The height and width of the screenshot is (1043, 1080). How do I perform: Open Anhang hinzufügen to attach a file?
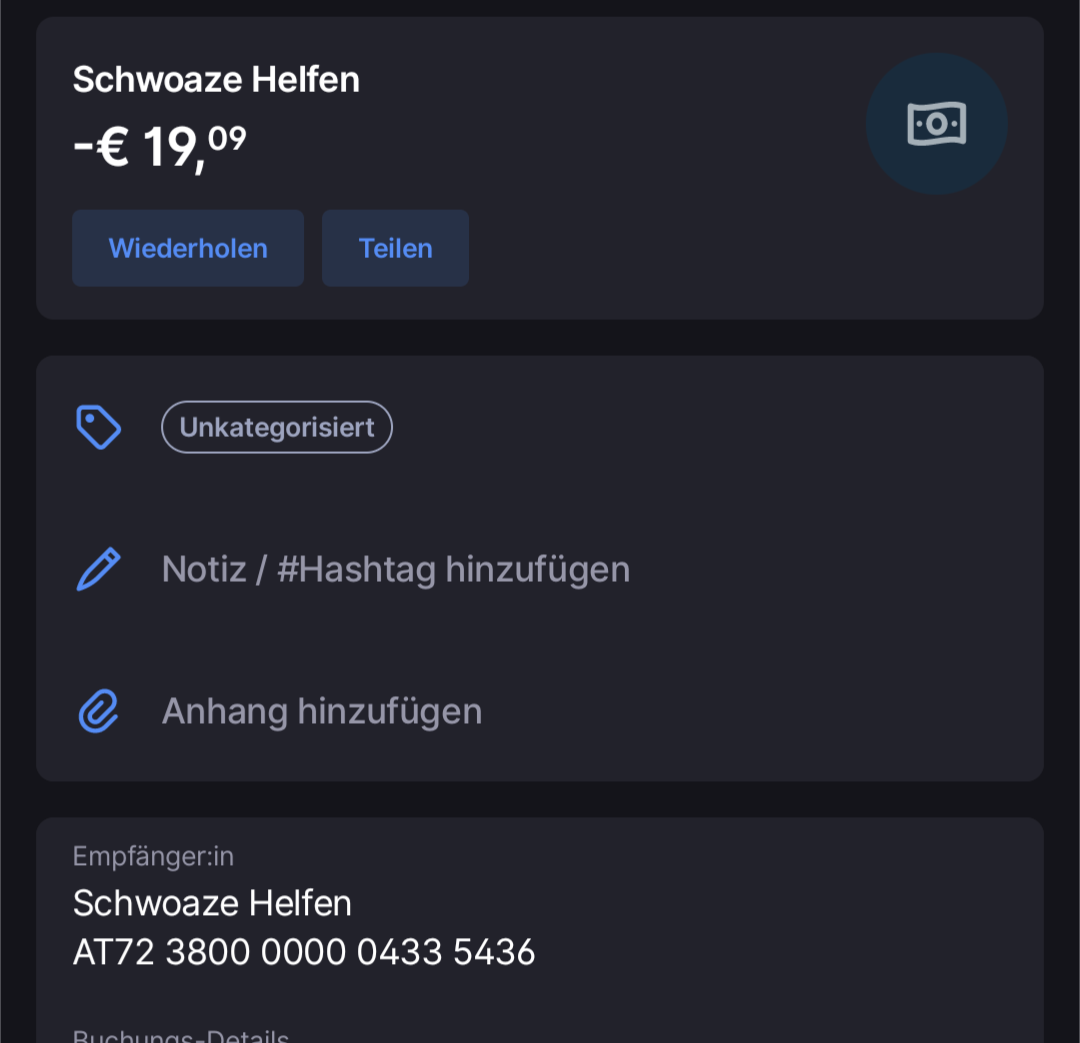click(321, 711)
